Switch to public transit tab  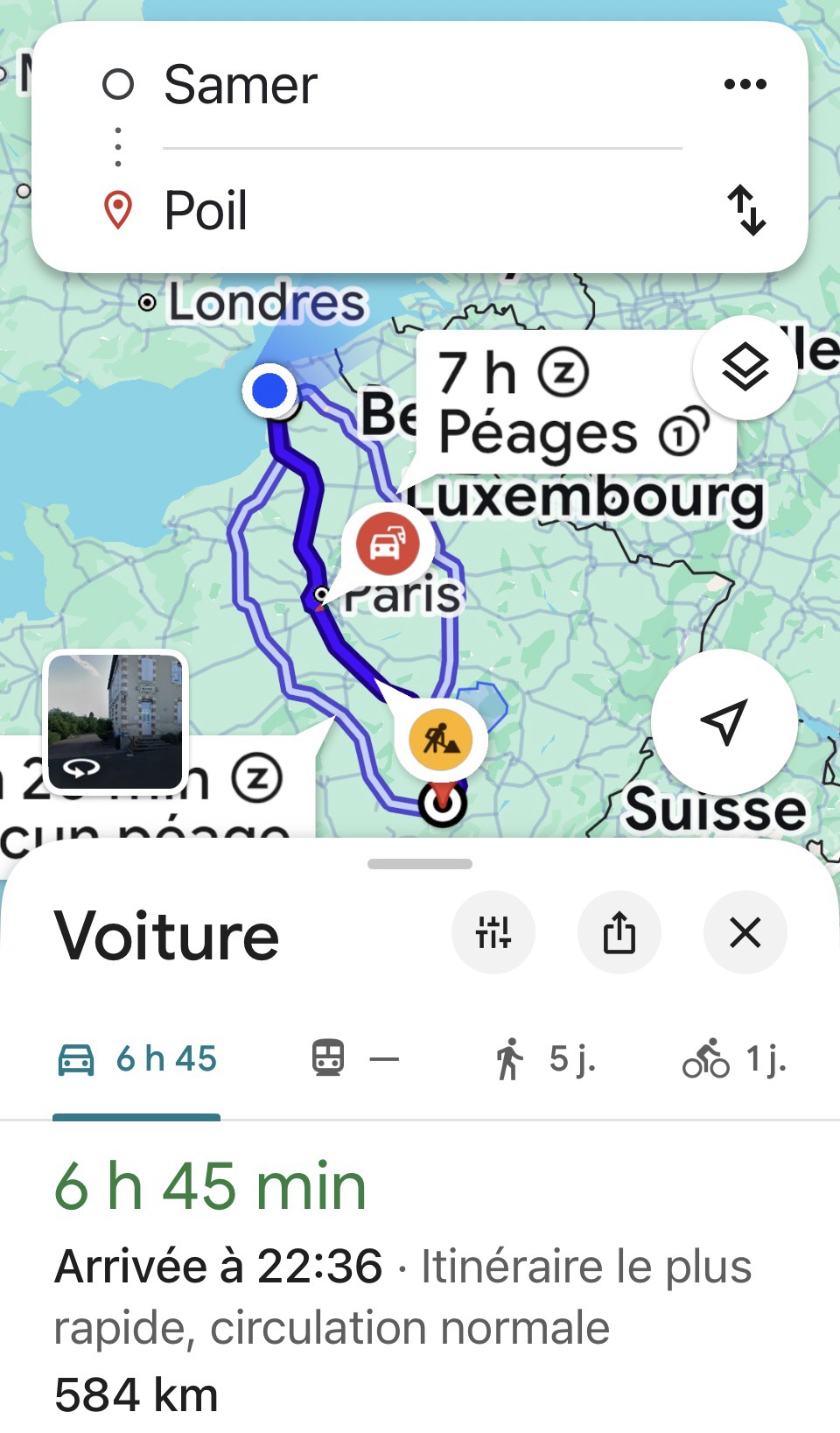[354, 1059]
